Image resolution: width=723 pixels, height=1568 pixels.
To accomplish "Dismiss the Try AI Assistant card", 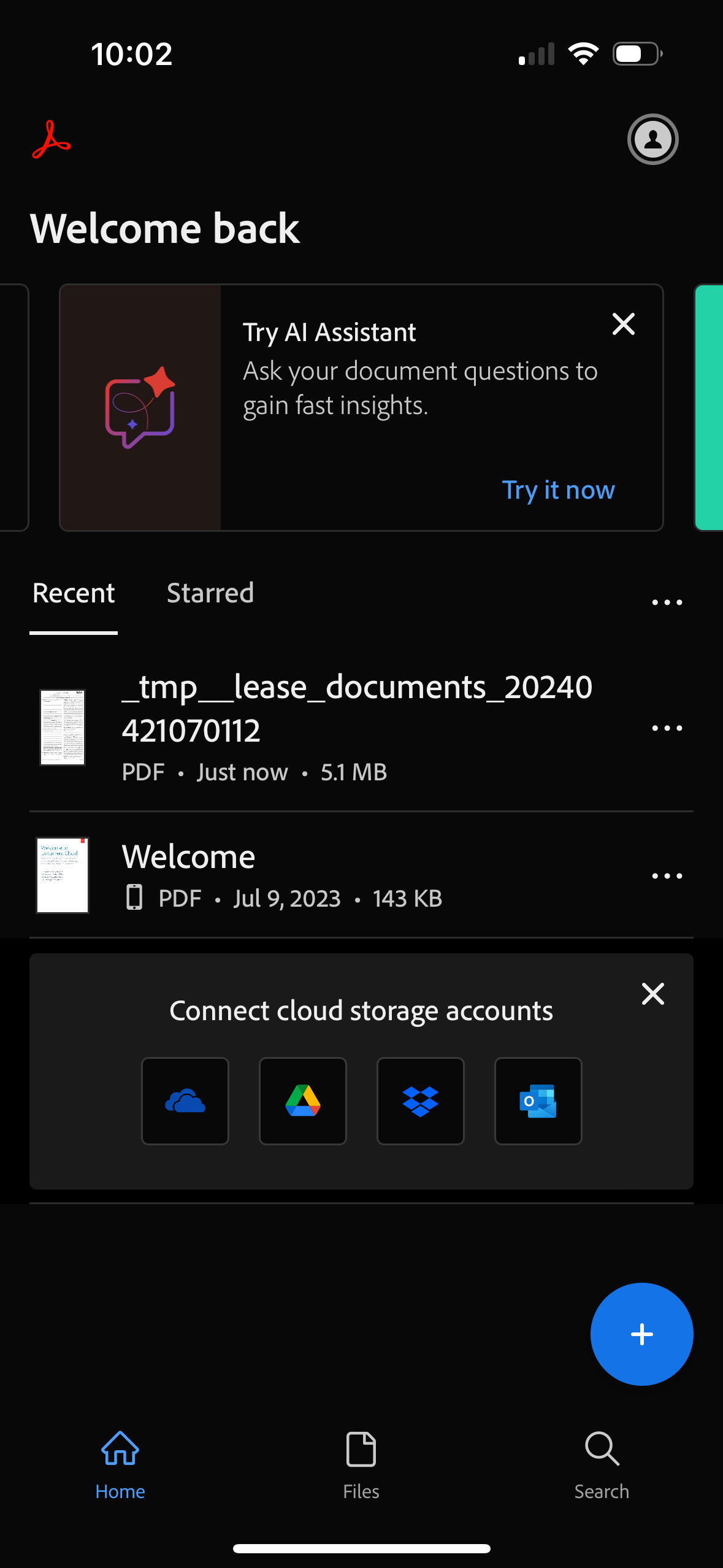I will coord(623,325).
